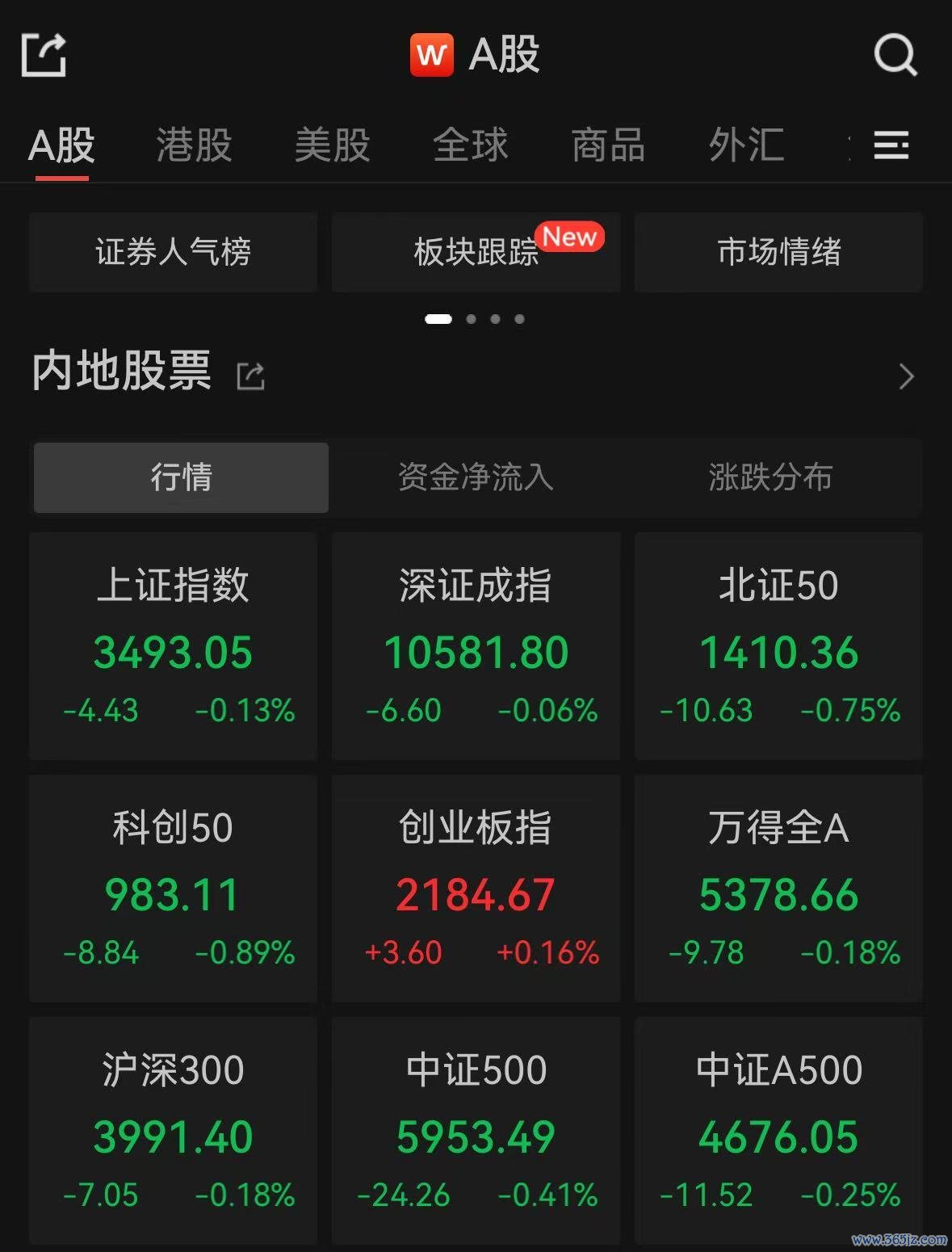
Task: Open the search magnifier icon
Action: (895, 55)
